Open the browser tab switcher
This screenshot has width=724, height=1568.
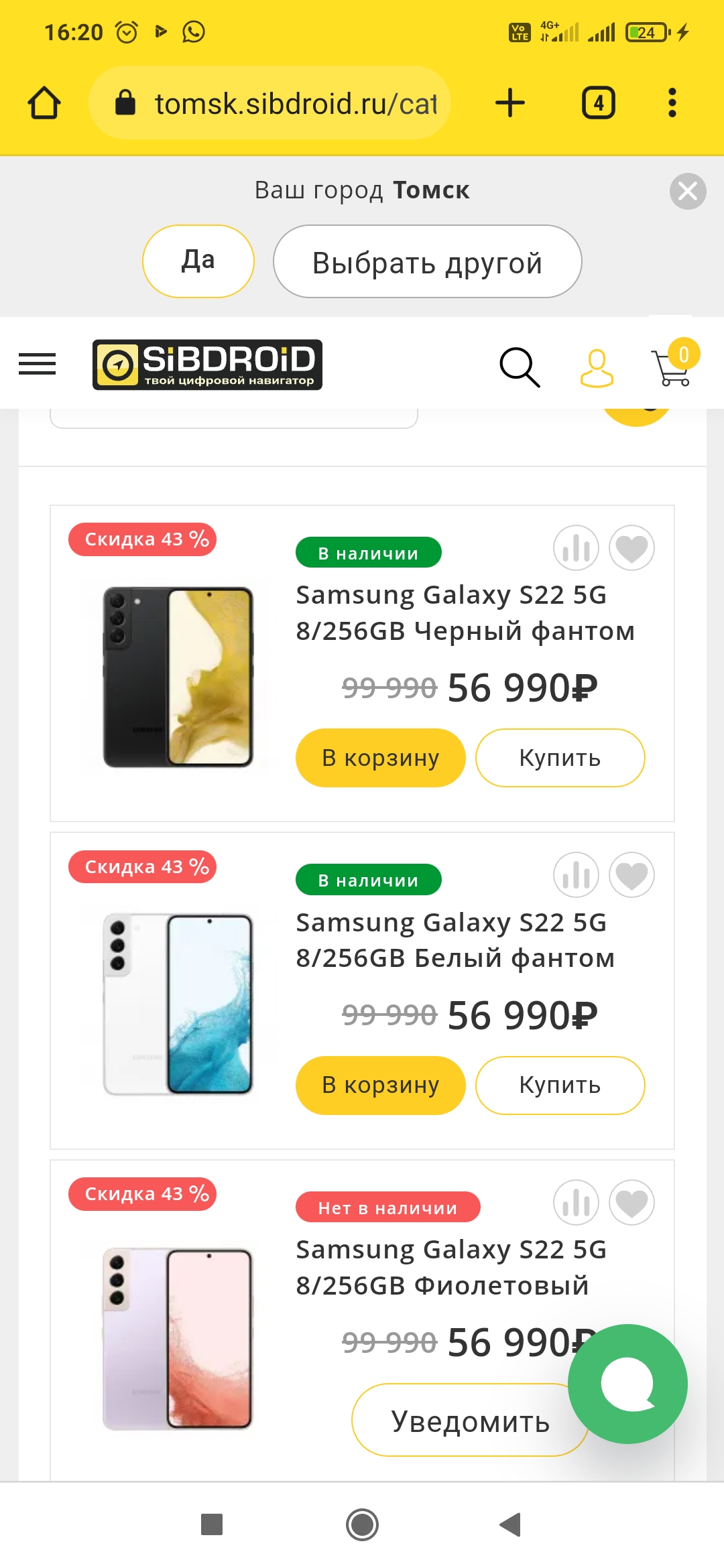click(x=597, y=102)
